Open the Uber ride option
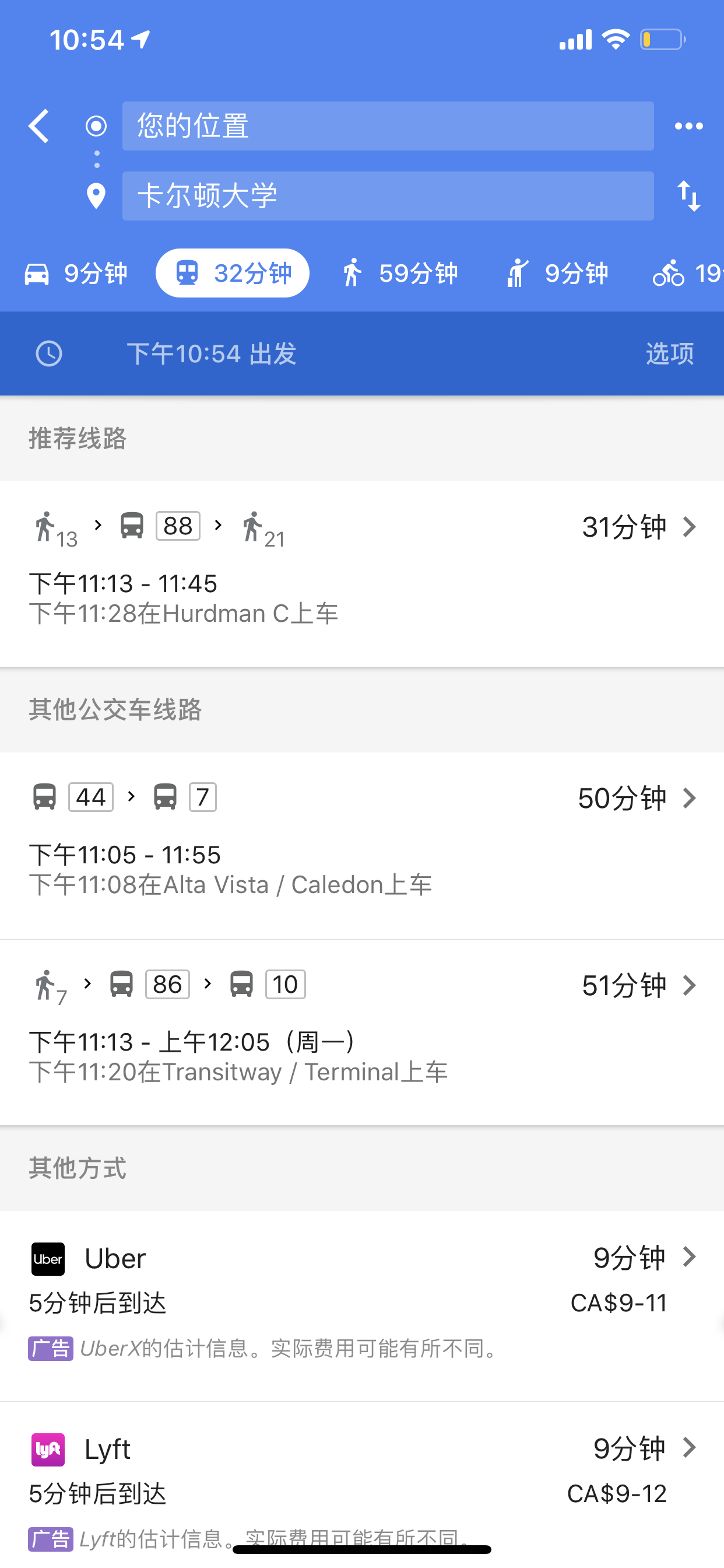 coord(362,1305)
